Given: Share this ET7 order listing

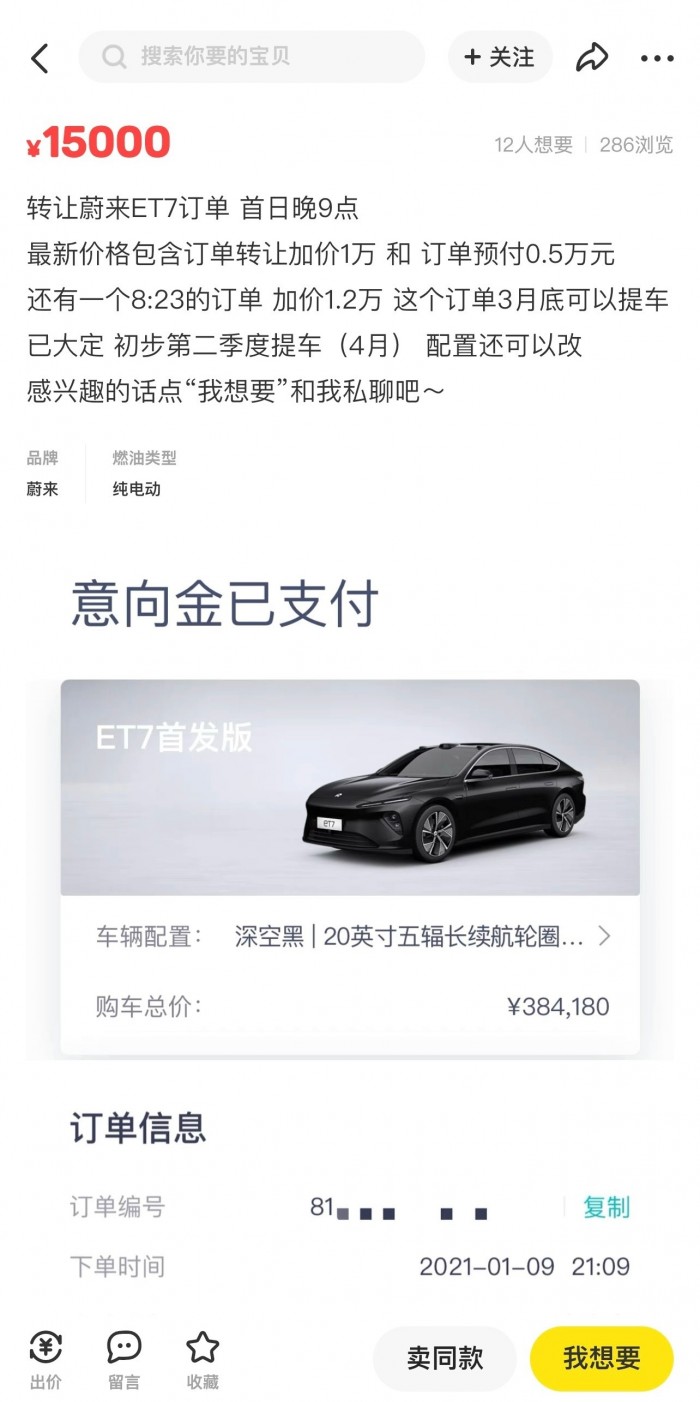Looking at the screenshot, I should (x=592, y=58).
